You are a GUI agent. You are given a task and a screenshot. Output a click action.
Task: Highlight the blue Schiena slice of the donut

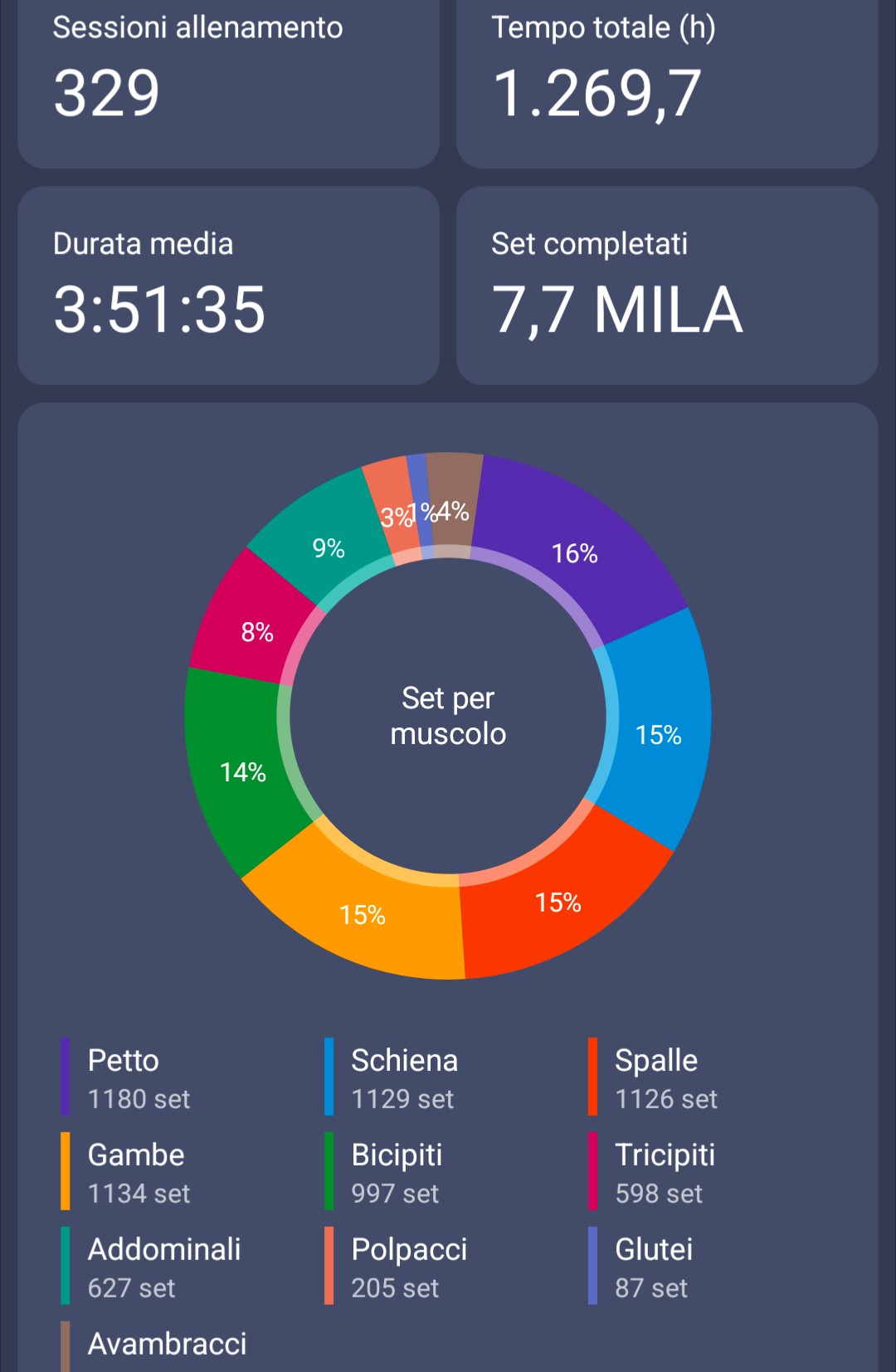pyautogui.click(x=655, y=730)
